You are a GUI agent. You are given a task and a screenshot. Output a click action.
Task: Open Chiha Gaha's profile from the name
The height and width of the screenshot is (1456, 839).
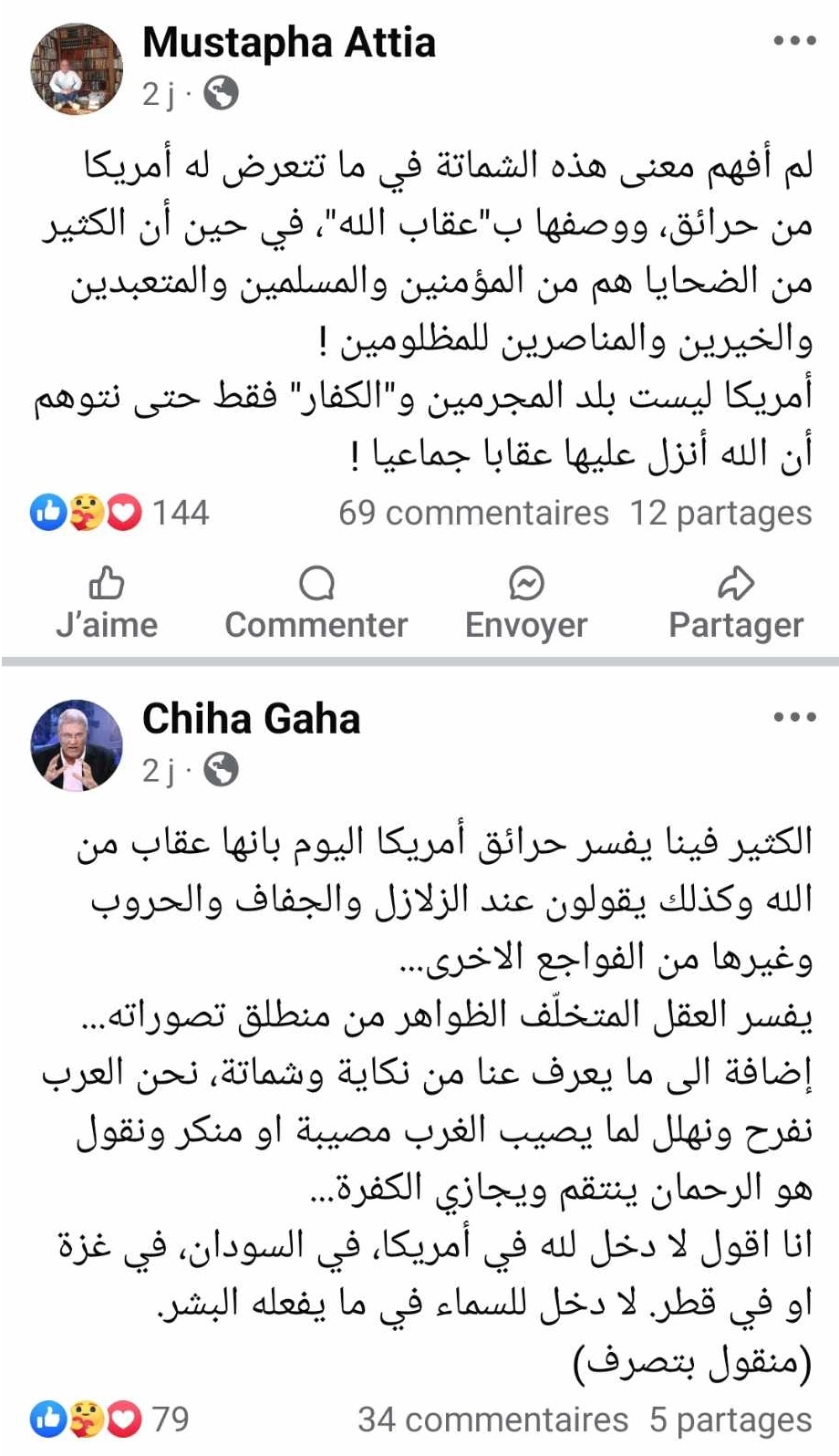pos(251,719)
